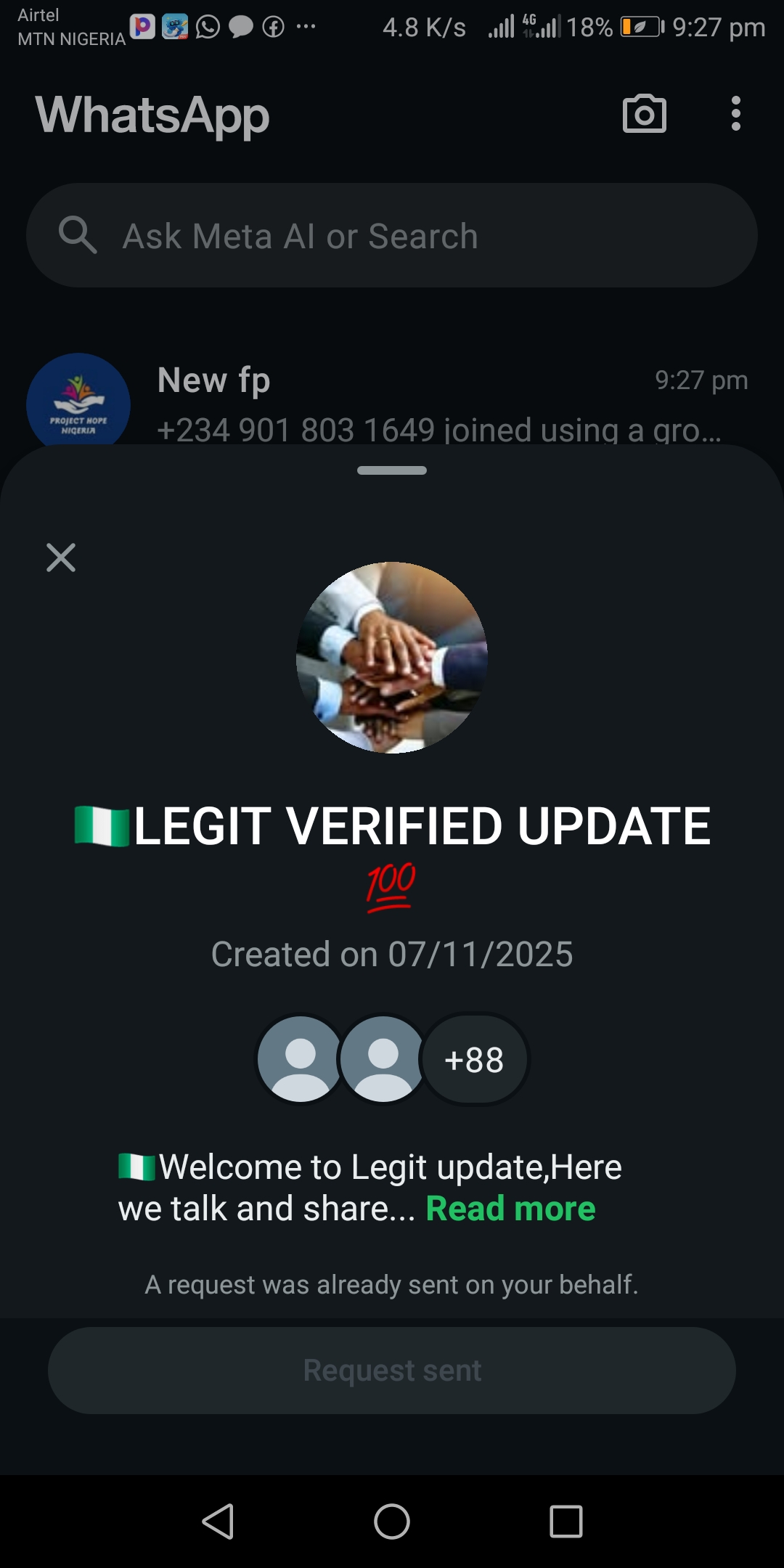
Task: View the +88 members preview
Action: click(474, 1060)
